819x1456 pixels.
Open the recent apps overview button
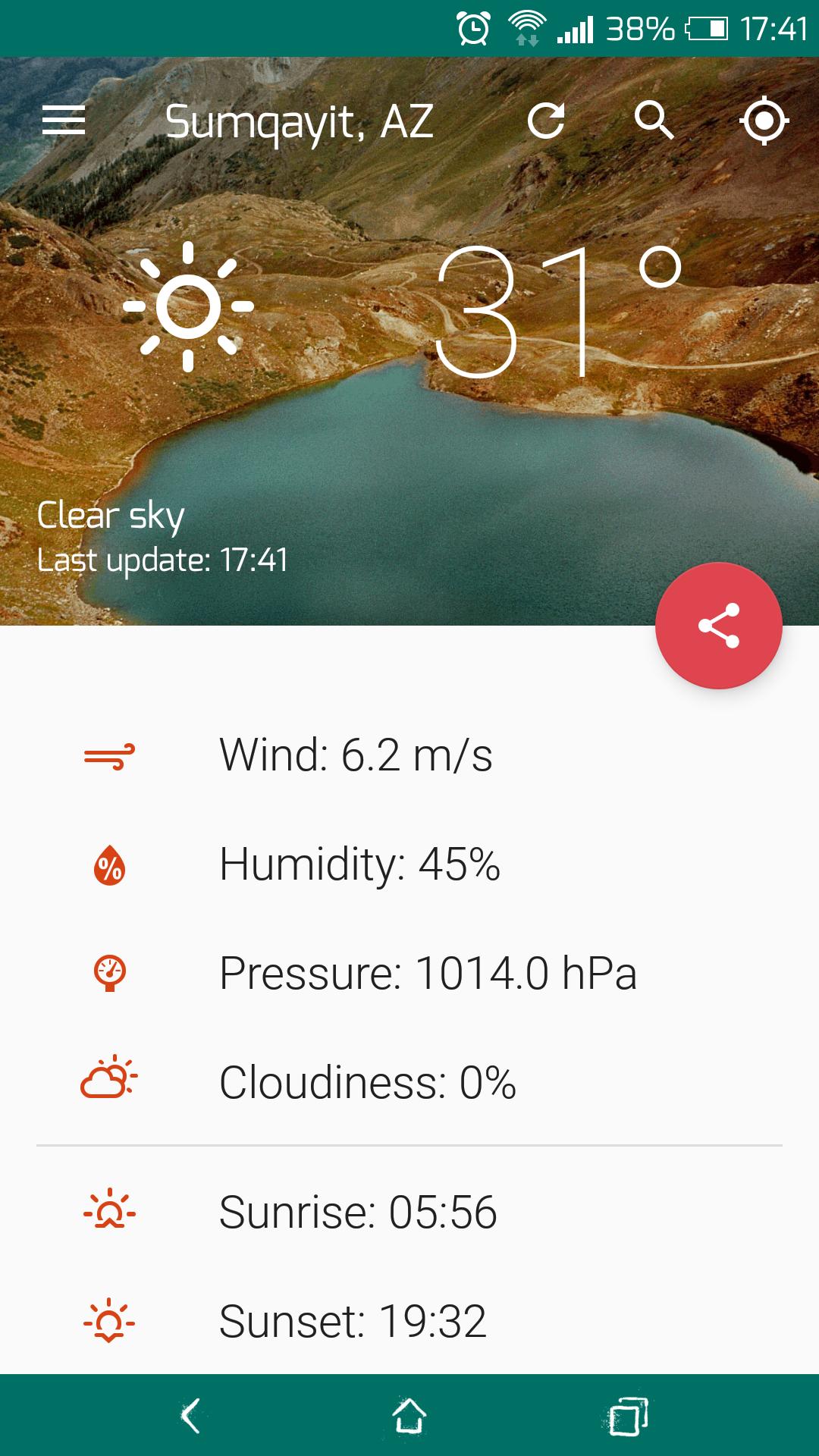(x=629, y=1414)
